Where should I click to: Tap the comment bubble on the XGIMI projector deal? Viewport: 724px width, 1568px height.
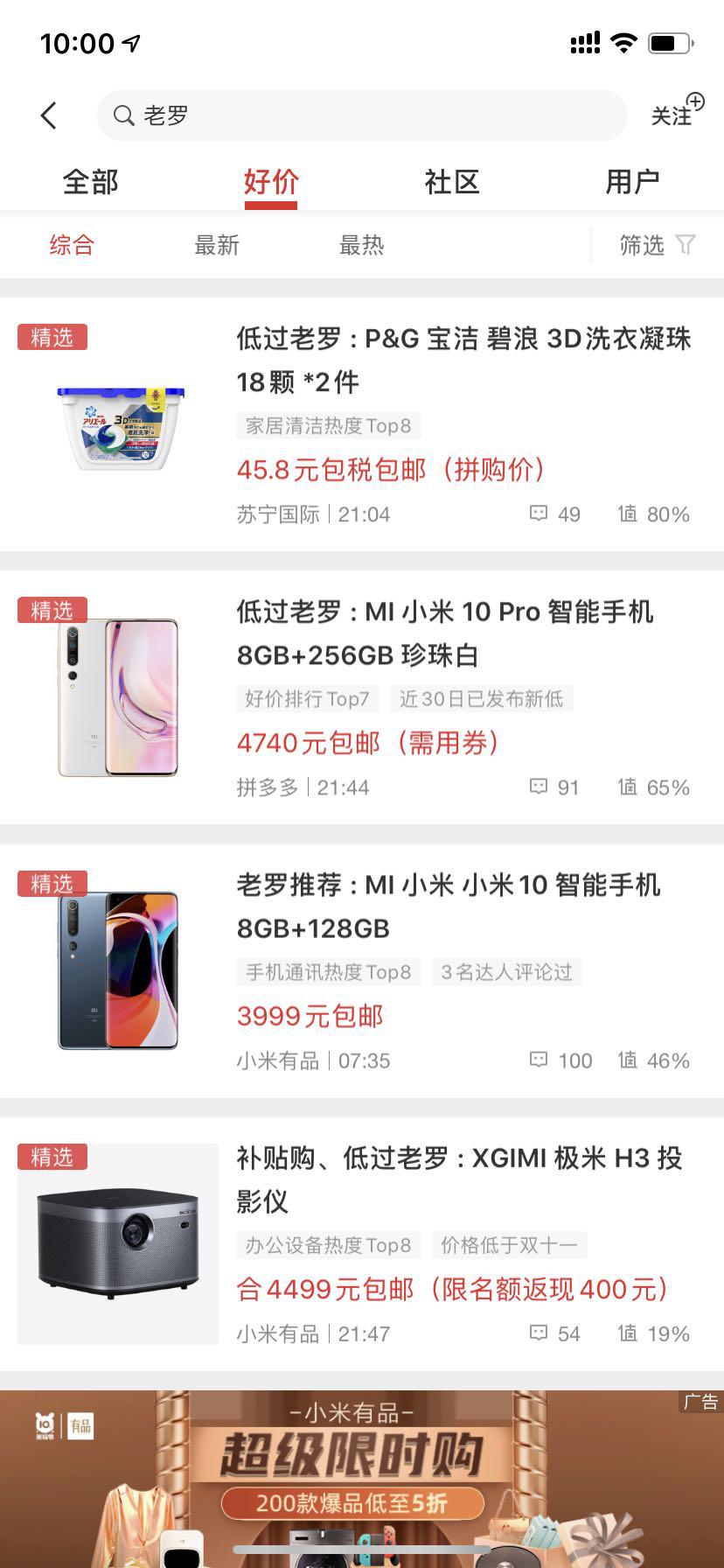click(x=540, y=1333)
